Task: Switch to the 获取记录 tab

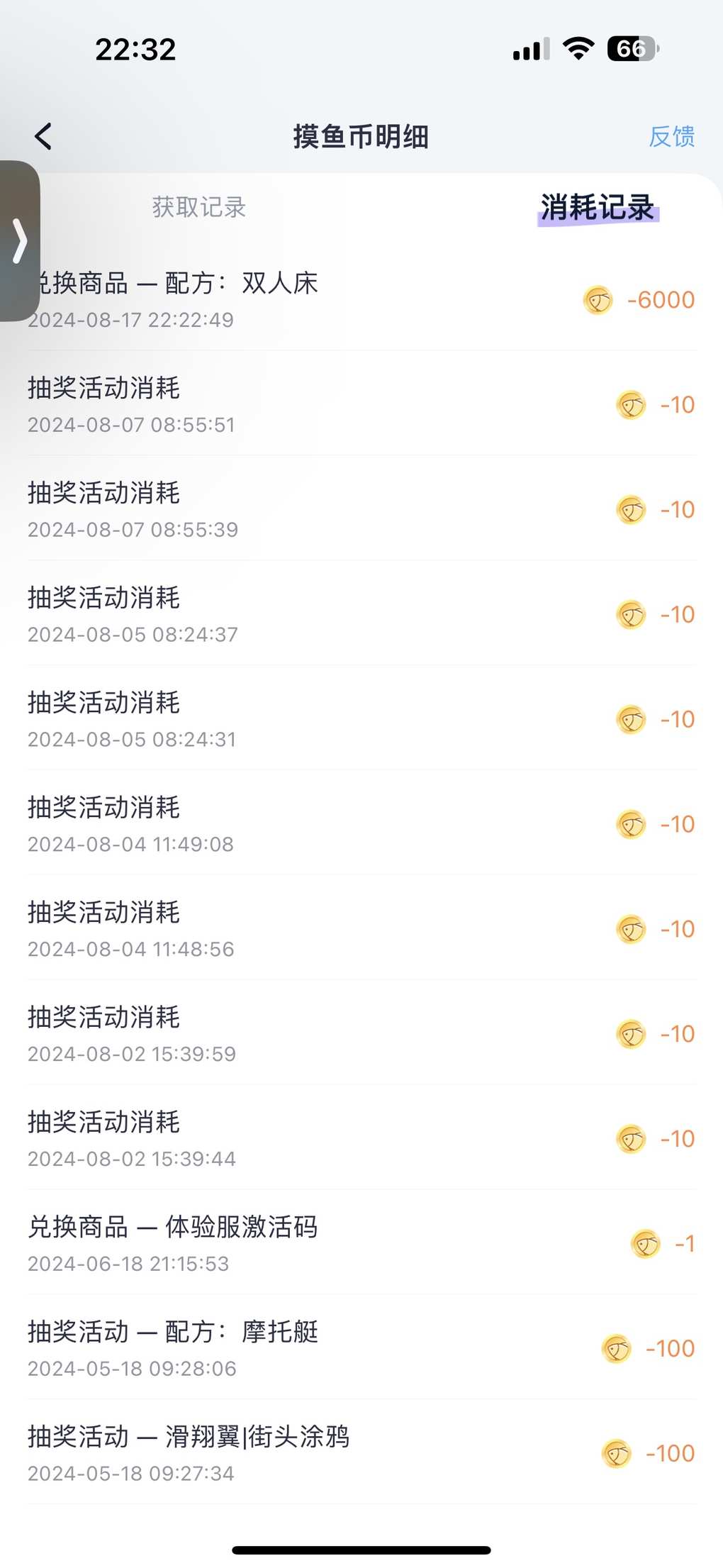Action: click(x=198, y=207)
